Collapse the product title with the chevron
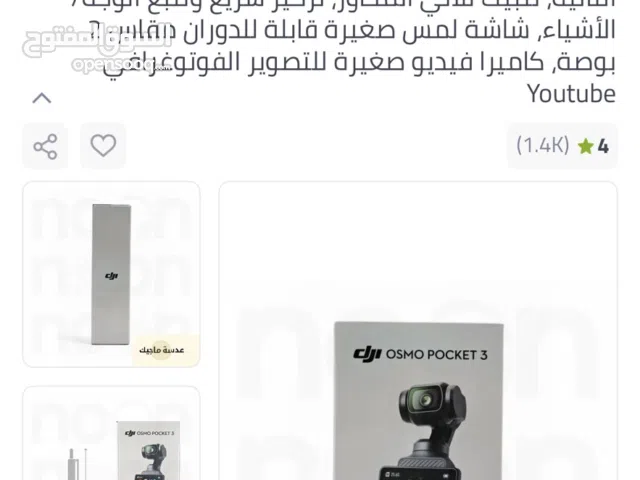The image size is (640, 480). click(x=41, y=98)
